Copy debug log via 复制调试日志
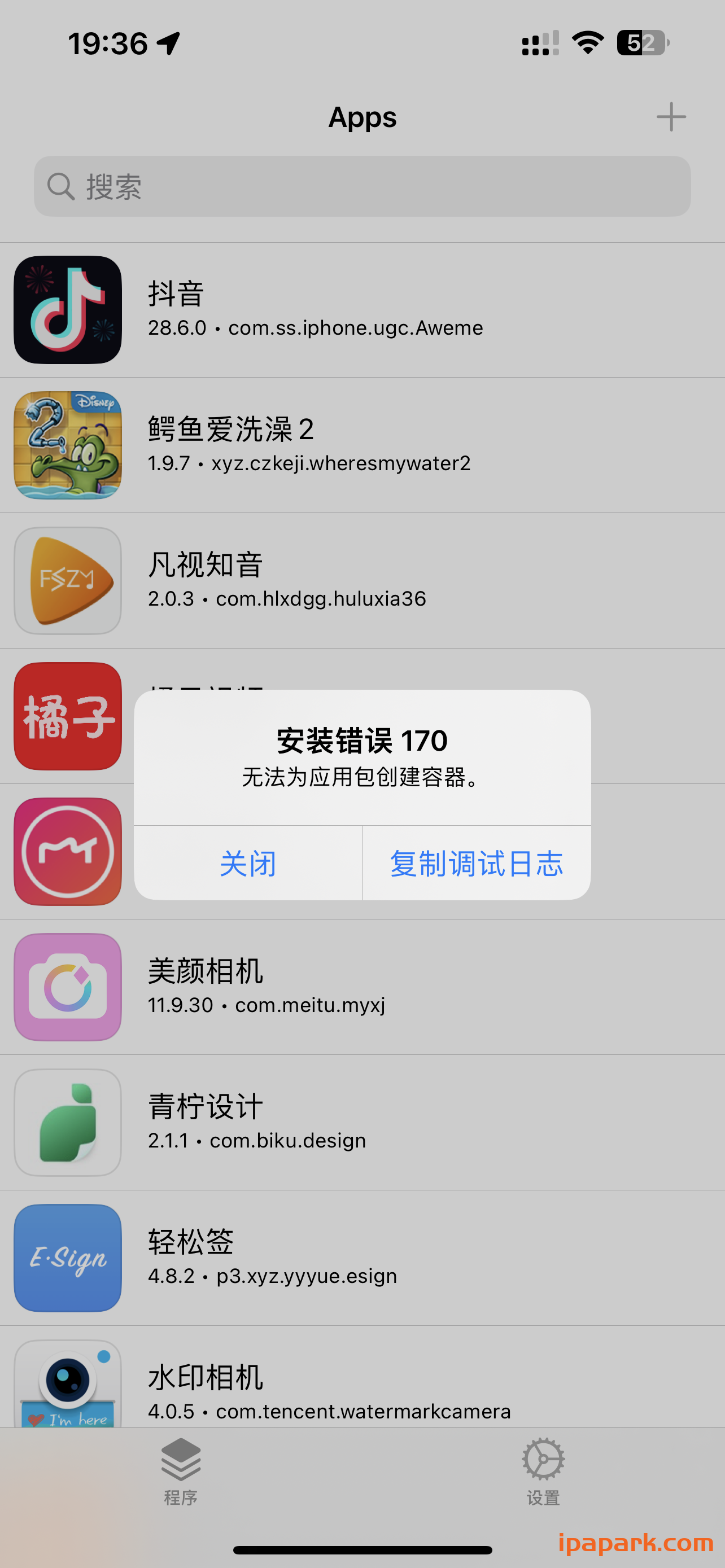The width and height of the screenshot is (725, 1568). pyautogui.click(x=477, y=864)
